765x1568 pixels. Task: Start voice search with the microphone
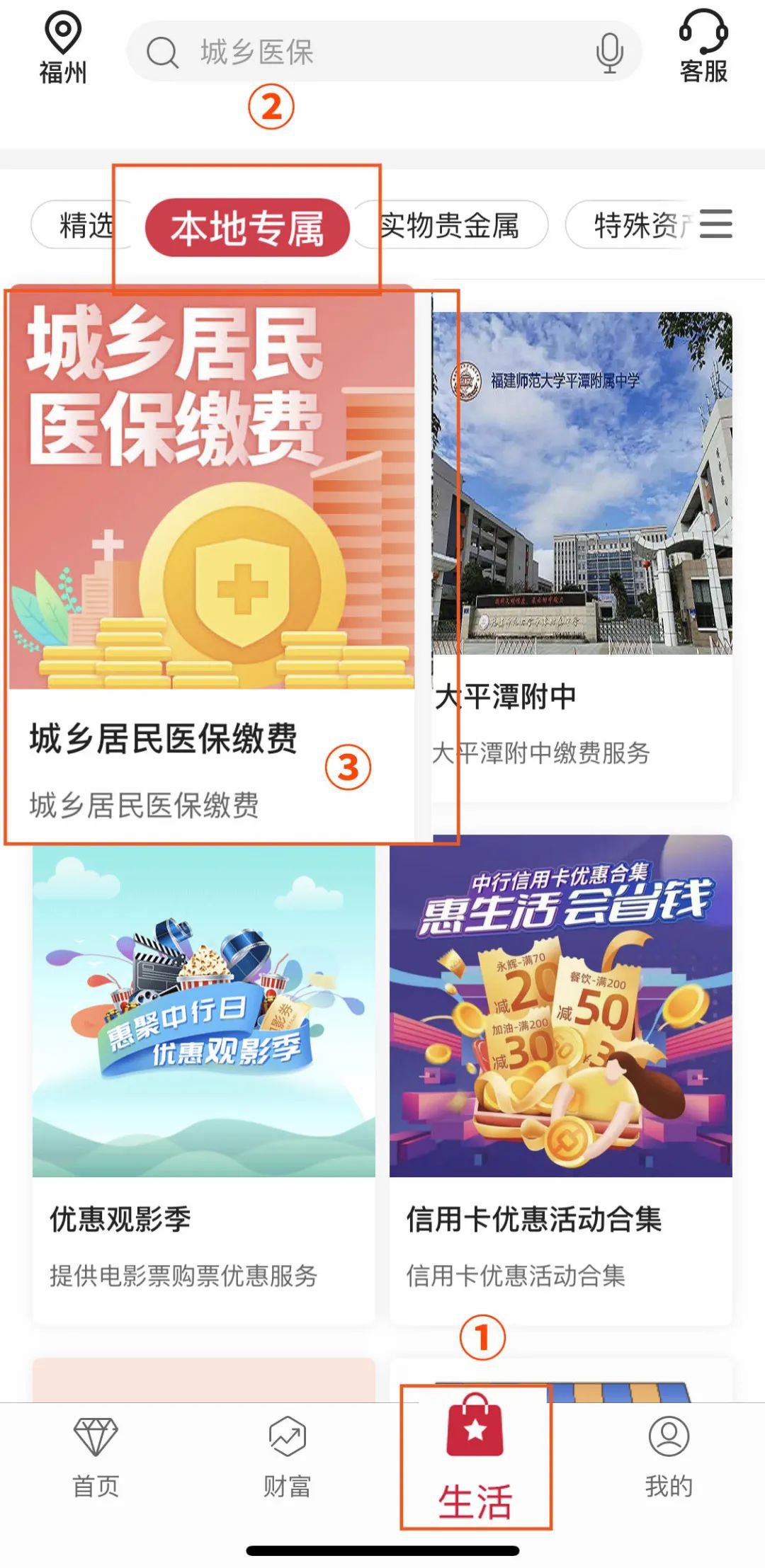pos(608,52)
